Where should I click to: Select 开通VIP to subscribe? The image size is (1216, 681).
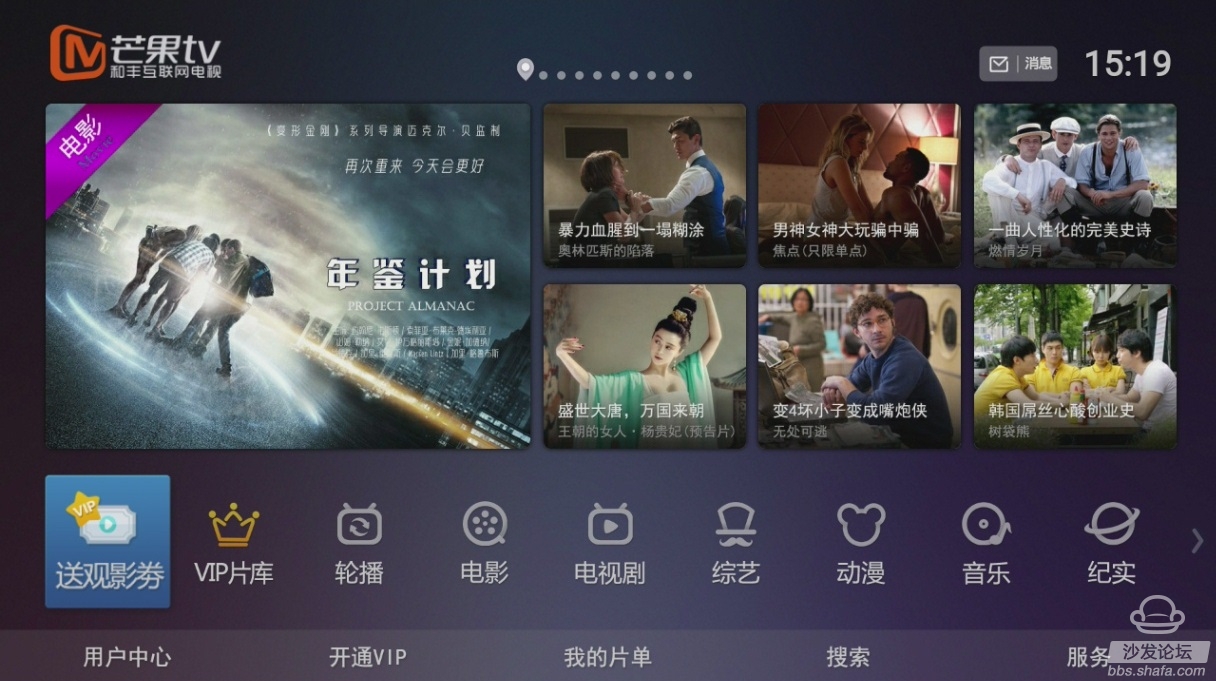click(368, 657)
